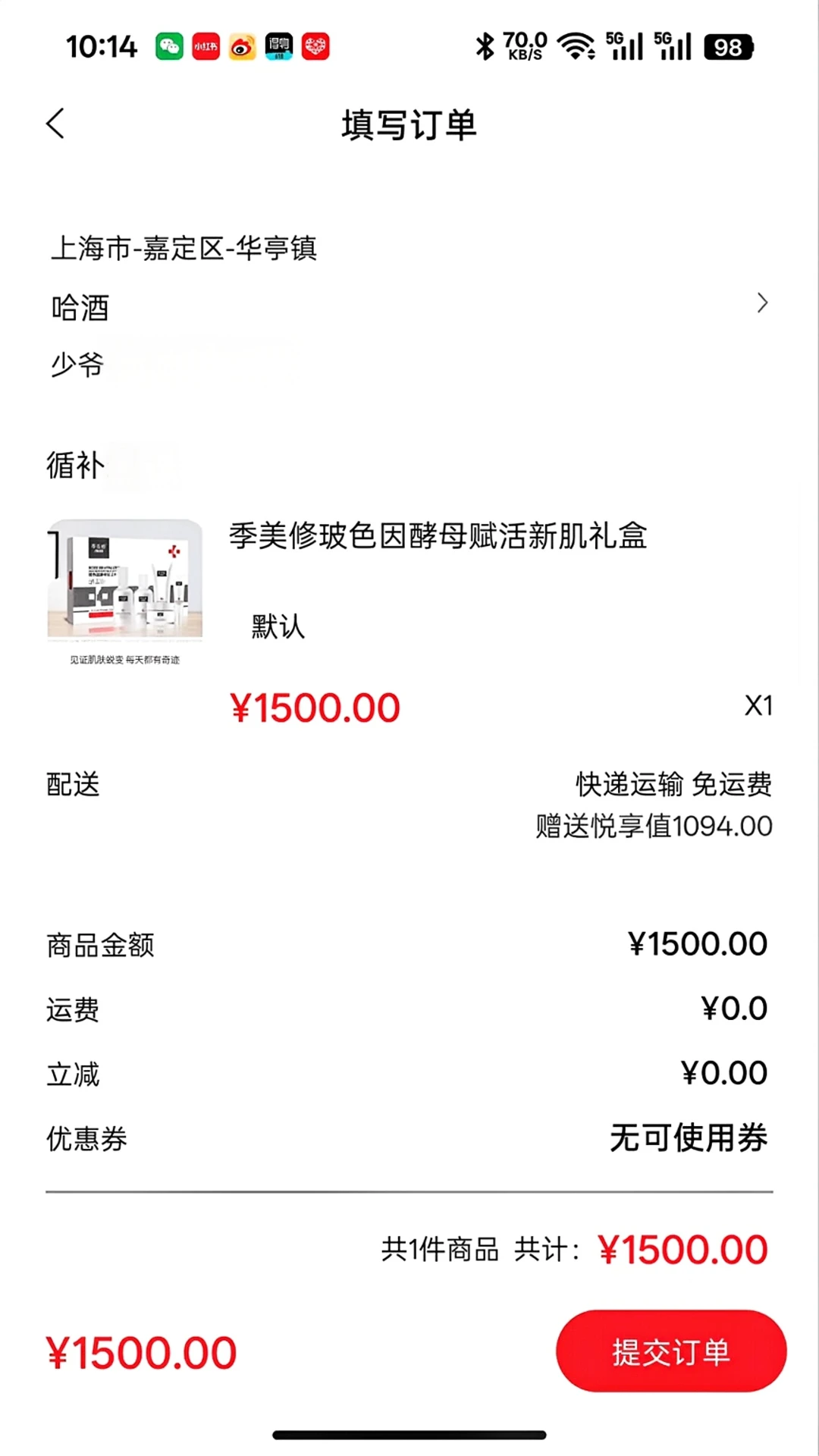This screenshot has height=1456, width=819.
Task: Open the Dewu (得物) notification icon
Action: [280, 45]
